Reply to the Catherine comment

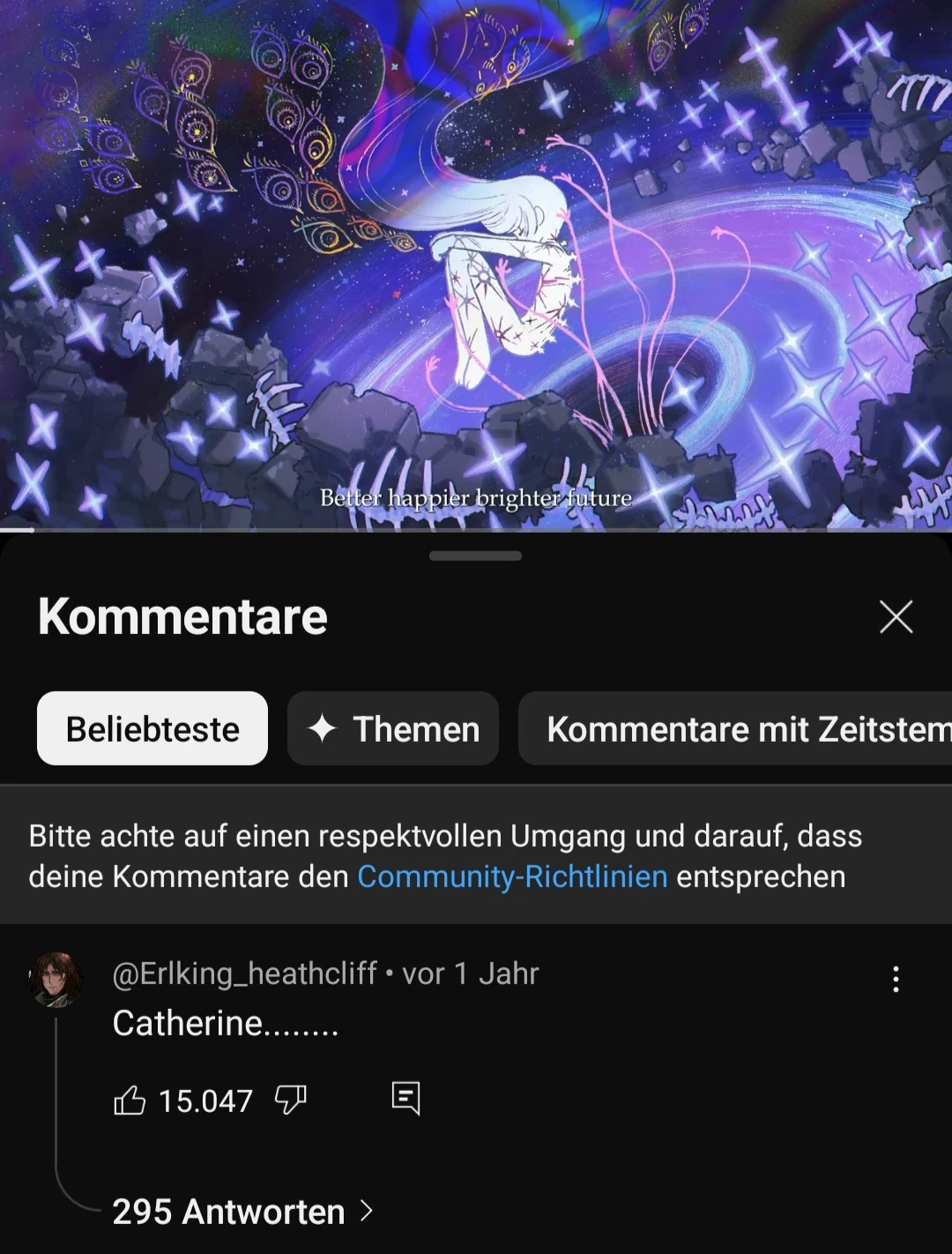[405, 1099]
